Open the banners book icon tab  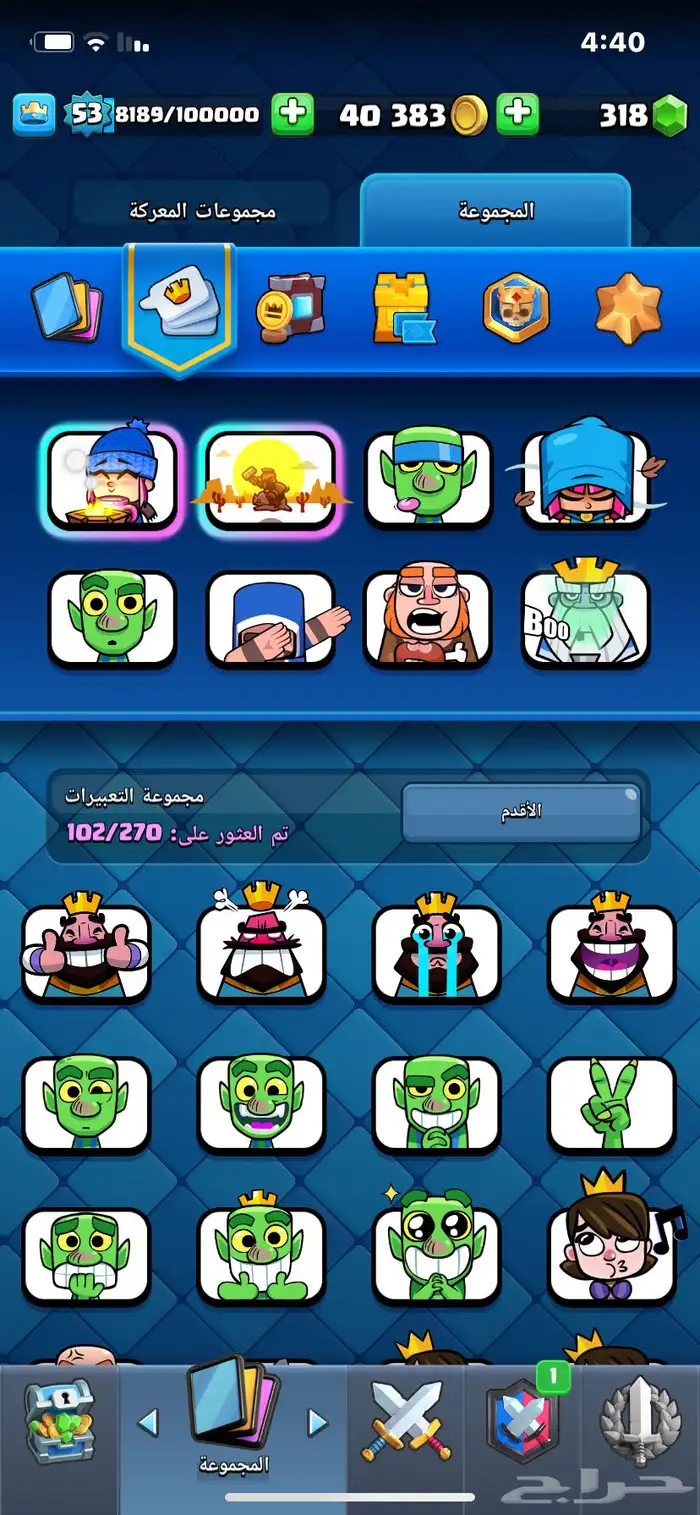pyautogui.click(x=288, y=308)
